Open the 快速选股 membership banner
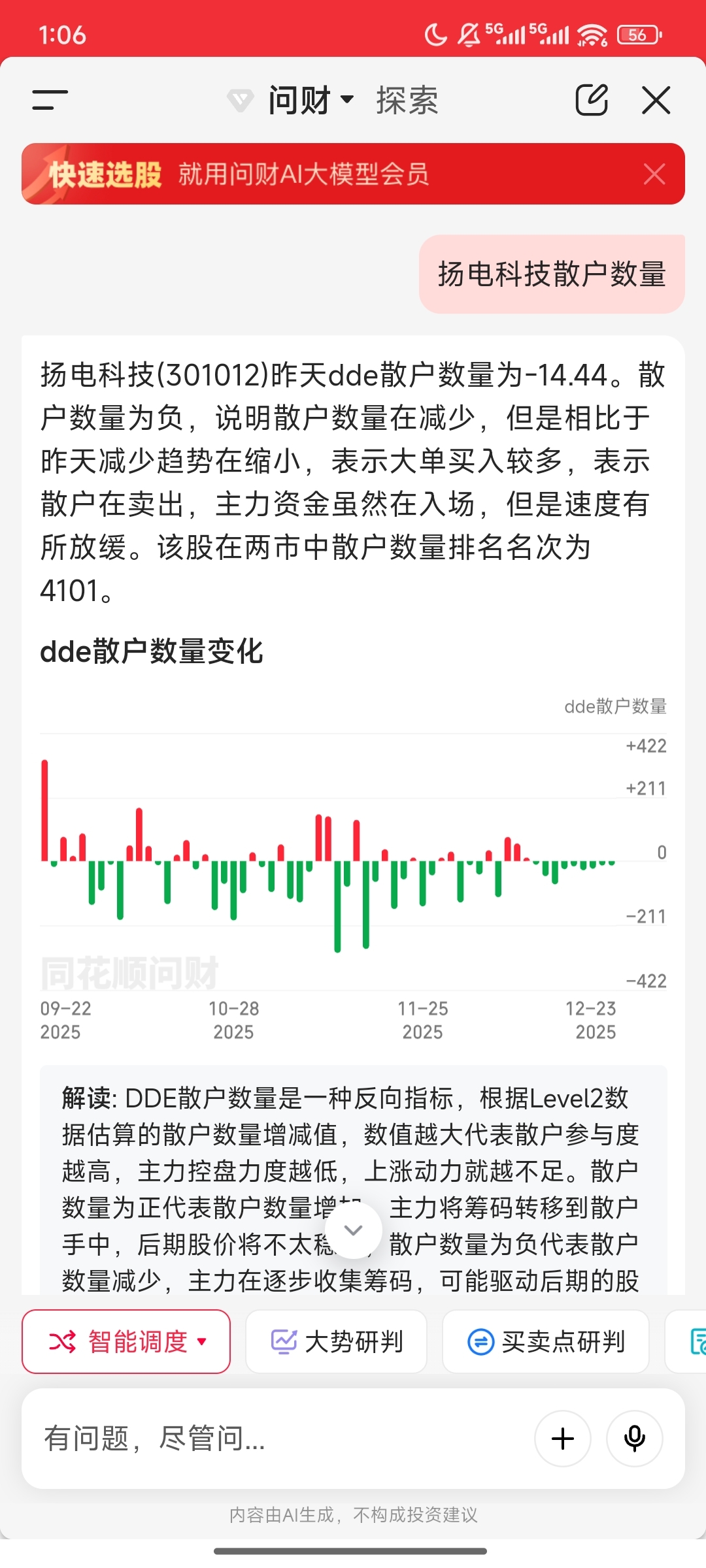706x1568 pixels. tap(301, 174)
